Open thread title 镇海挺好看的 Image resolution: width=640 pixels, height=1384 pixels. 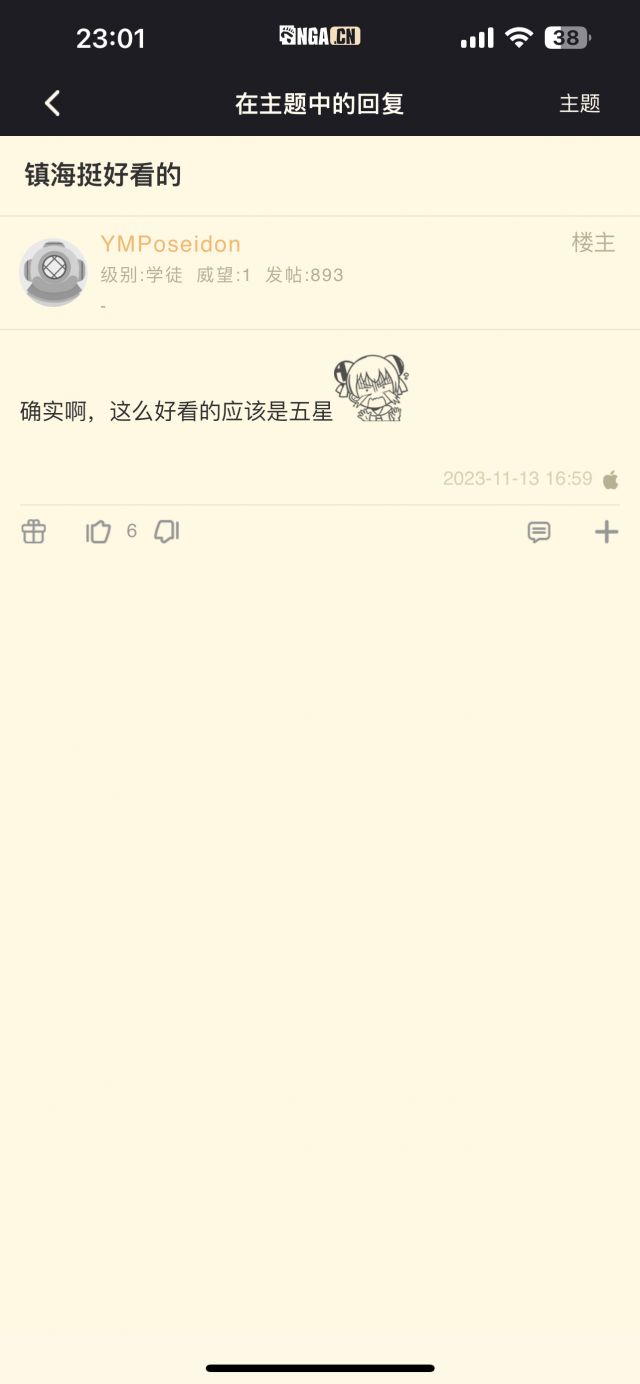pyautogui.click(x=103, y=175)
